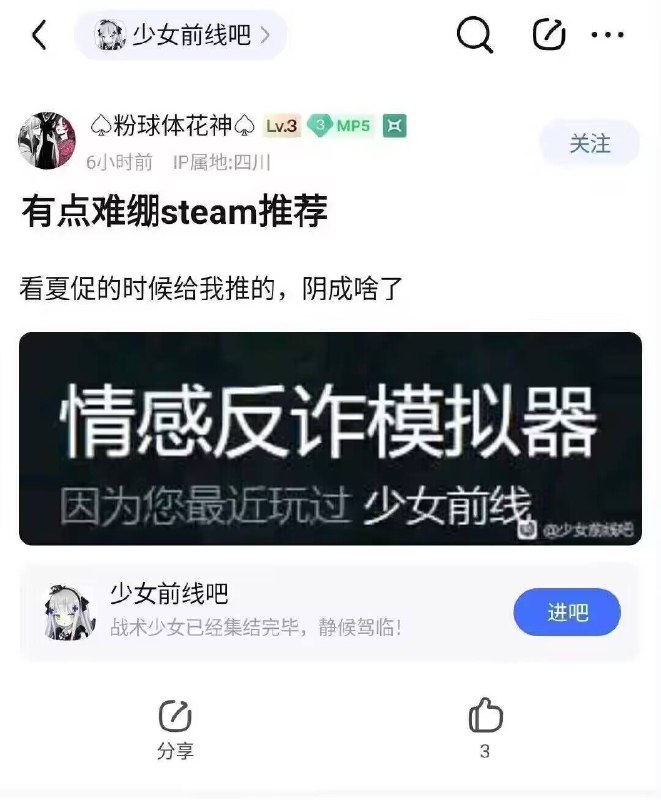This screenshot has height=800, width=661.
Task: Follow the author with 关注
Action: tap(589, 143)
